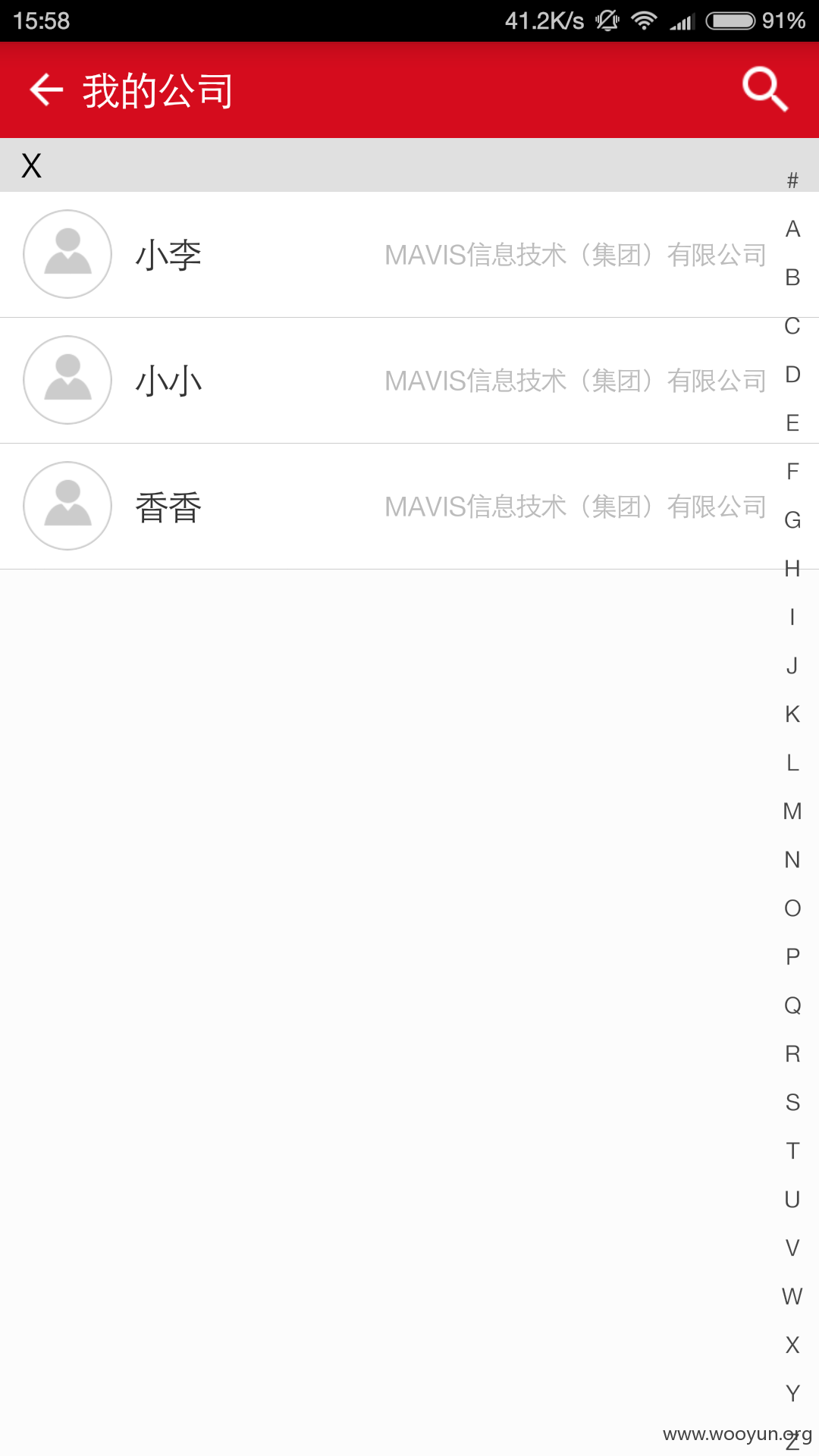Jump to letter S in index
The image size is (819, 1456).
(x=792, y=1103)
